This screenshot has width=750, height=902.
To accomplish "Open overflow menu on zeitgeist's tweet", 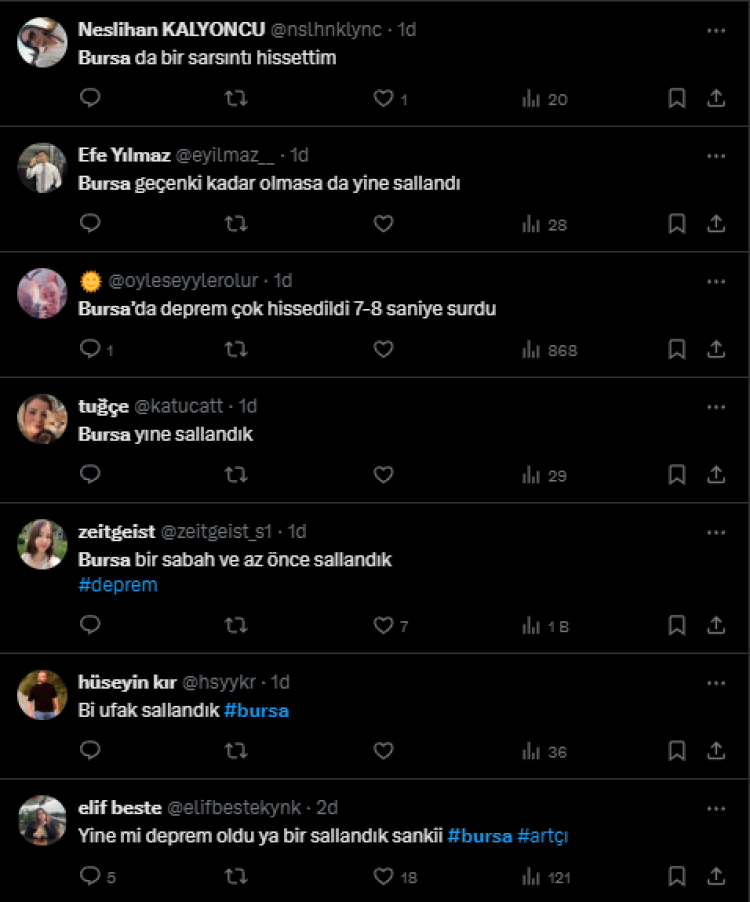I will [x=715, y=531].
